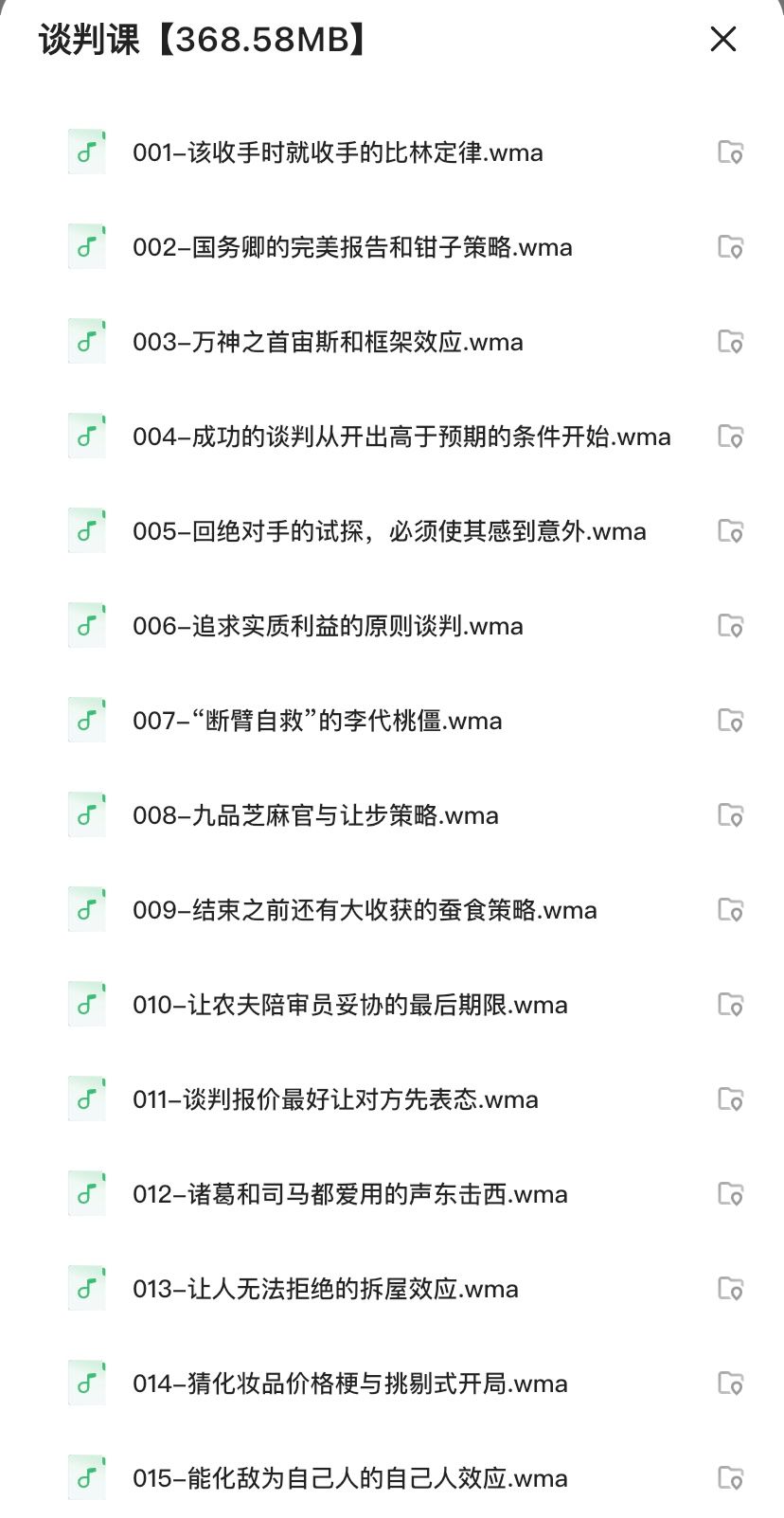Select the 003-万神之首宙斯和框架效应.wma row
Screen dimensions: 784x1518
328,342
